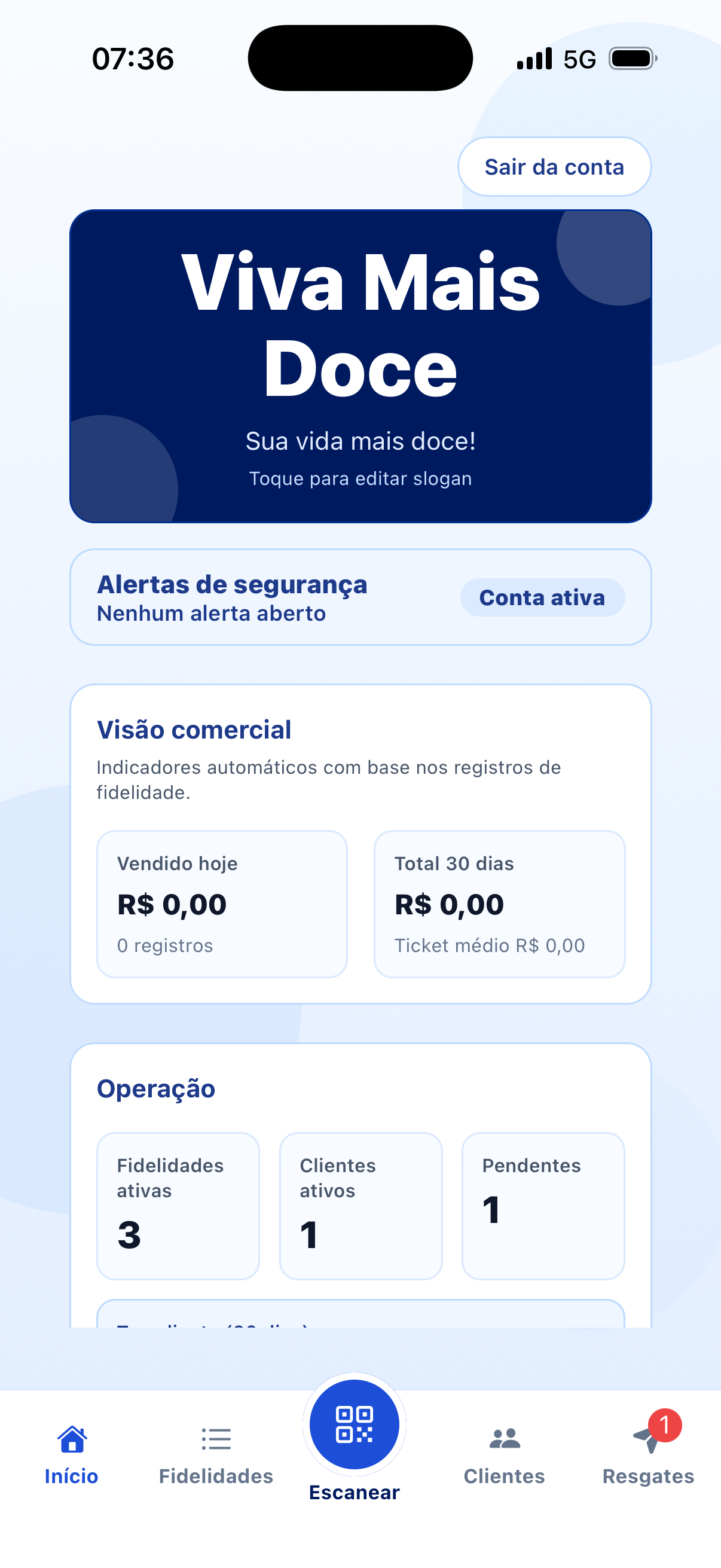Image resolution: width=721 pixels, height=1568 pixels.
Task: Expand the Visão comercial section
Action: [194, 730]
